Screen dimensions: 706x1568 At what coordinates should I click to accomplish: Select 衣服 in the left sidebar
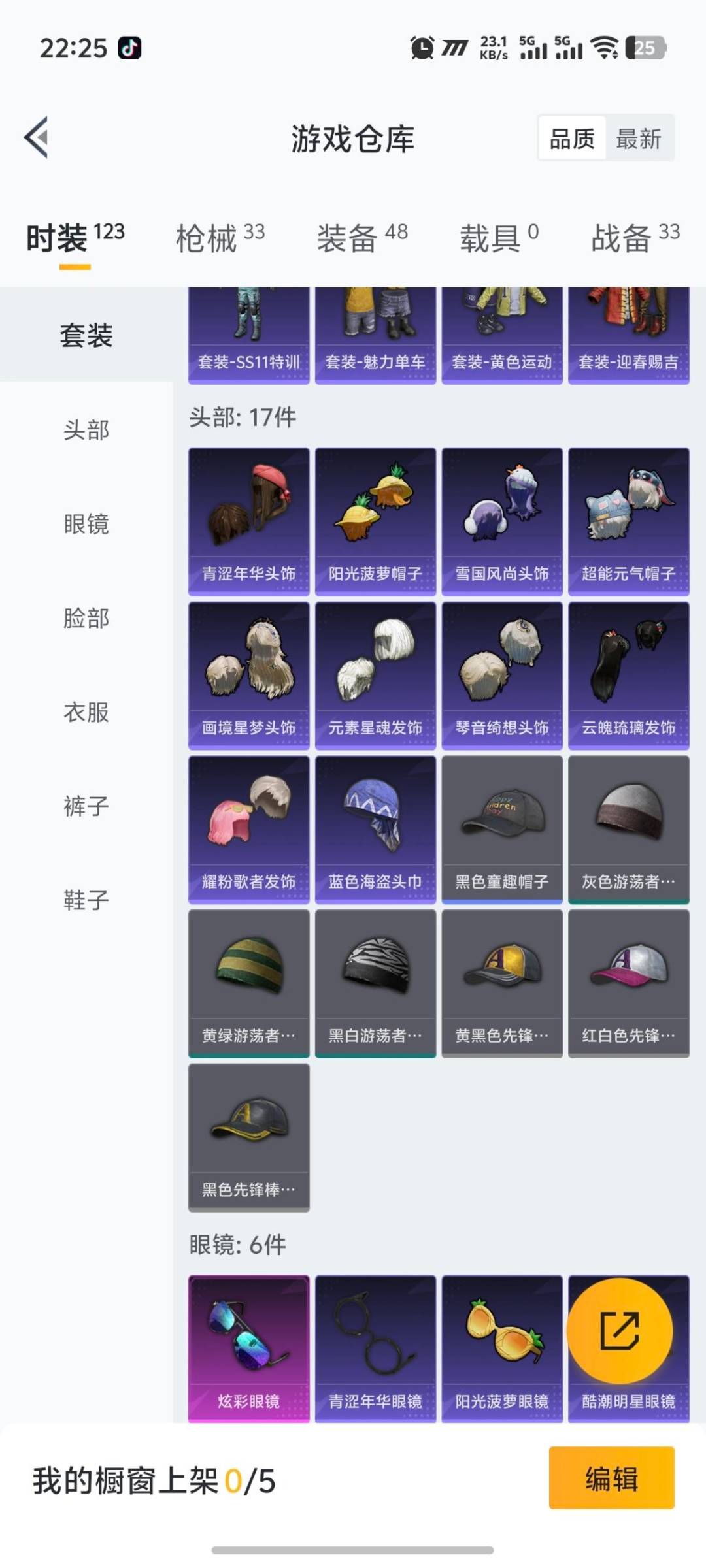(x=85, y=713)
